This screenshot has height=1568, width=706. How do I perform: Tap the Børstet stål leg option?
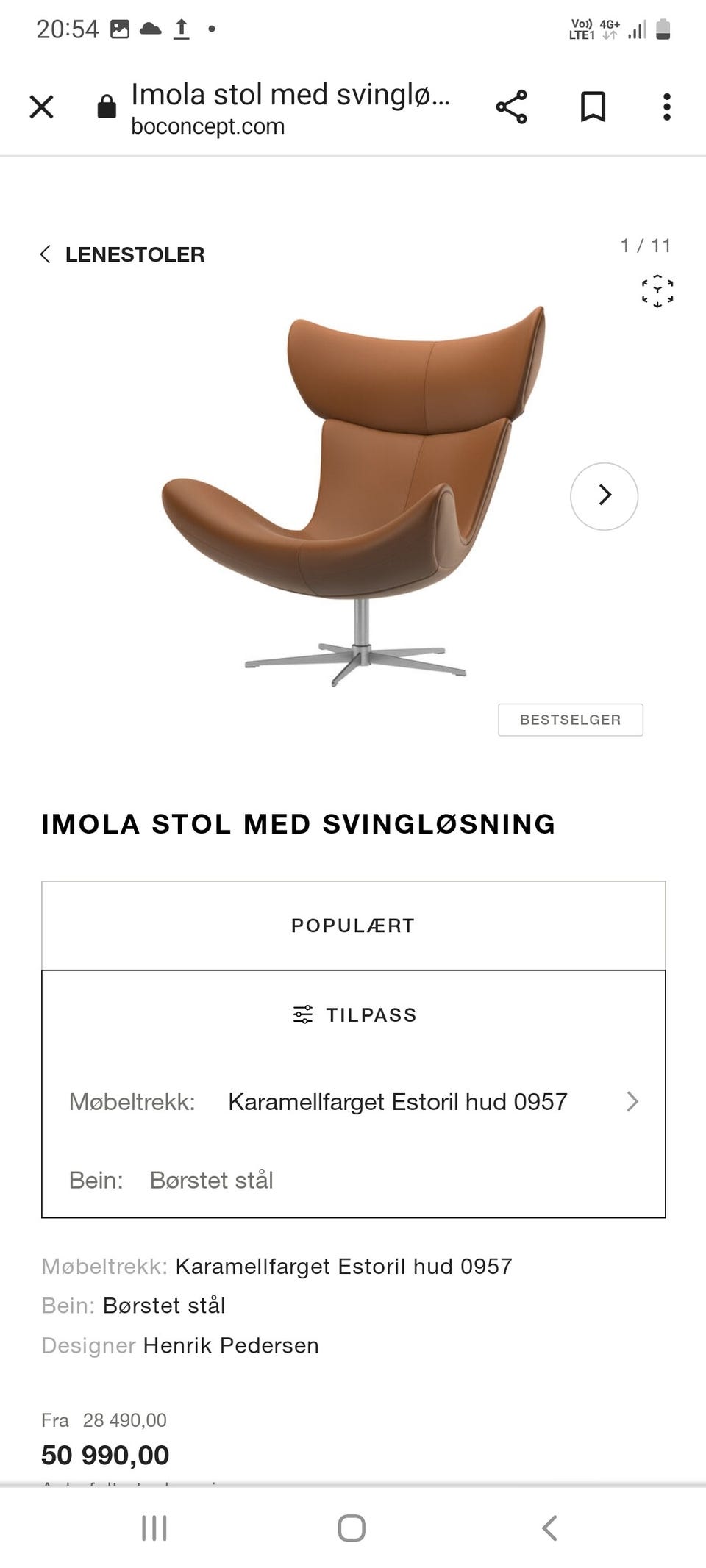pos(211,1180)
